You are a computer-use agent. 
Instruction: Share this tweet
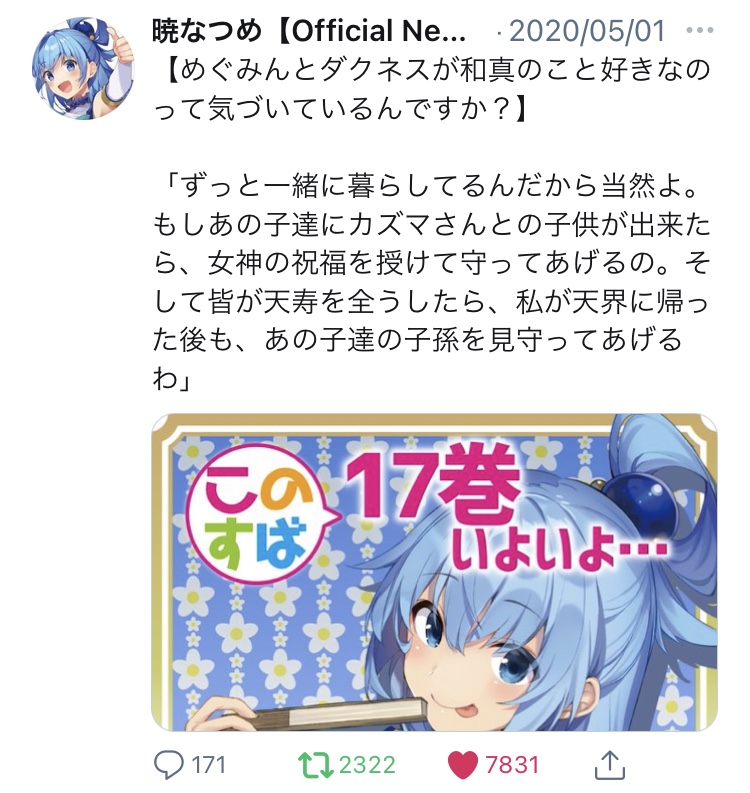[609, 765]
